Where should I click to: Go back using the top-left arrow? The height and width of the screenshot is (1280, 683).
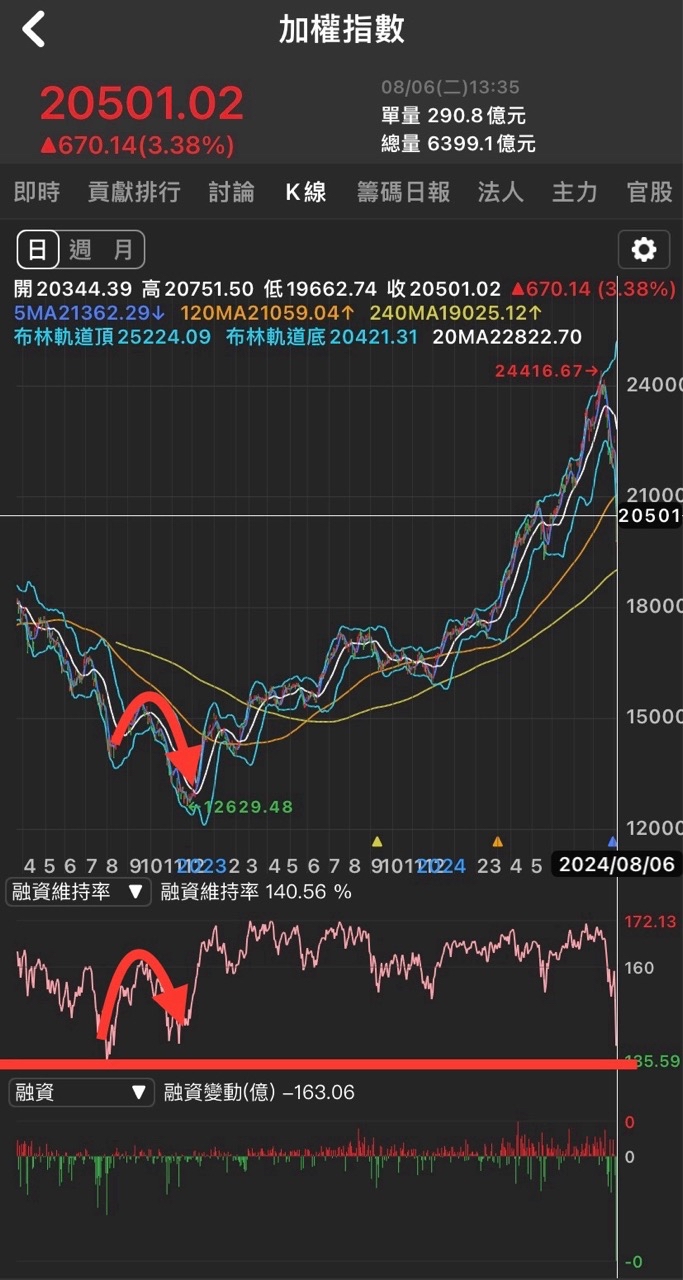tap(34, 30)
